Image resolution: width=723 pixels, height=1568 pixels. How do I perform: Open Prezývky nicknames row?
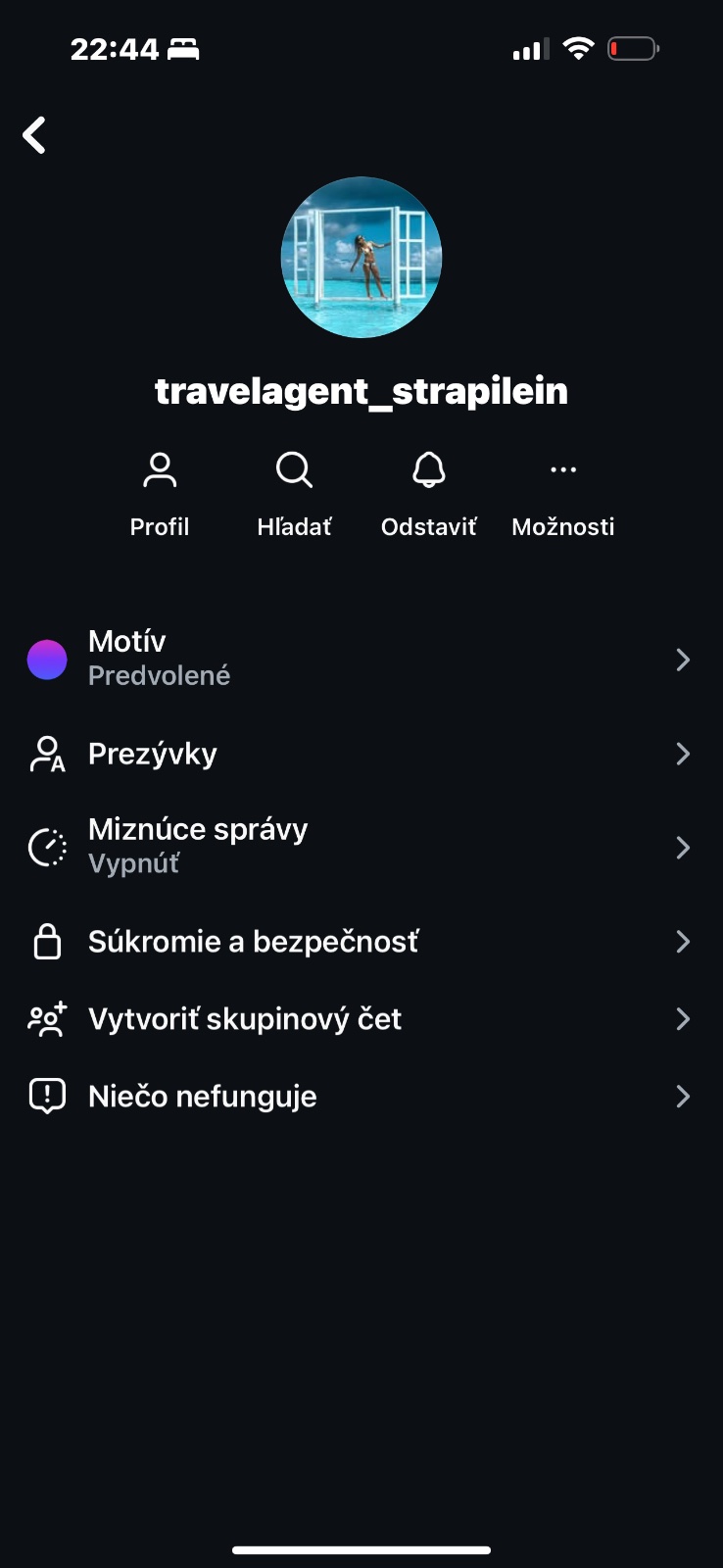361,754
